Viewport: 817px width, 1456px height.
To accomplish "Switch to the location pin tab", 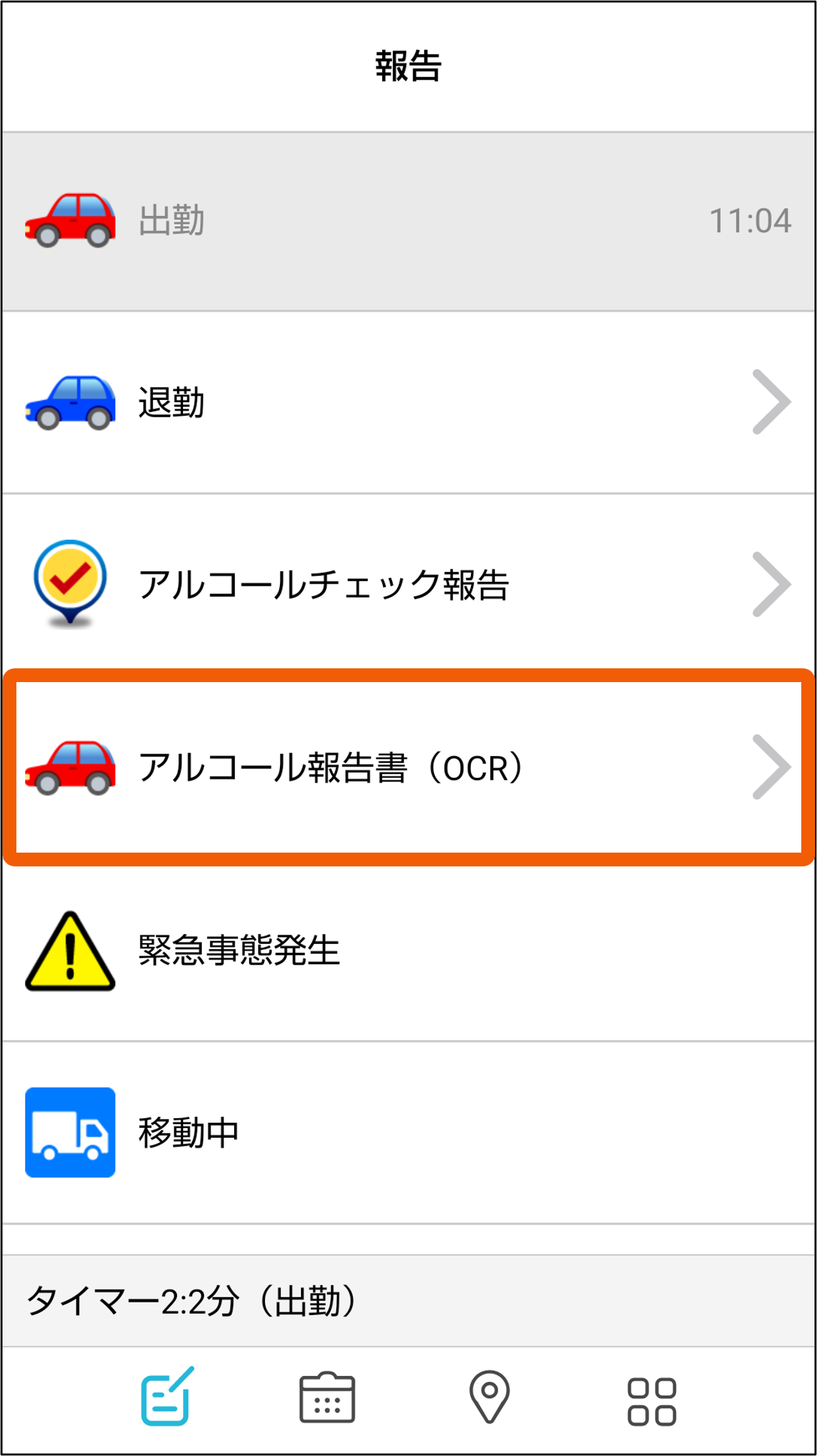I will click(489, 1397).
